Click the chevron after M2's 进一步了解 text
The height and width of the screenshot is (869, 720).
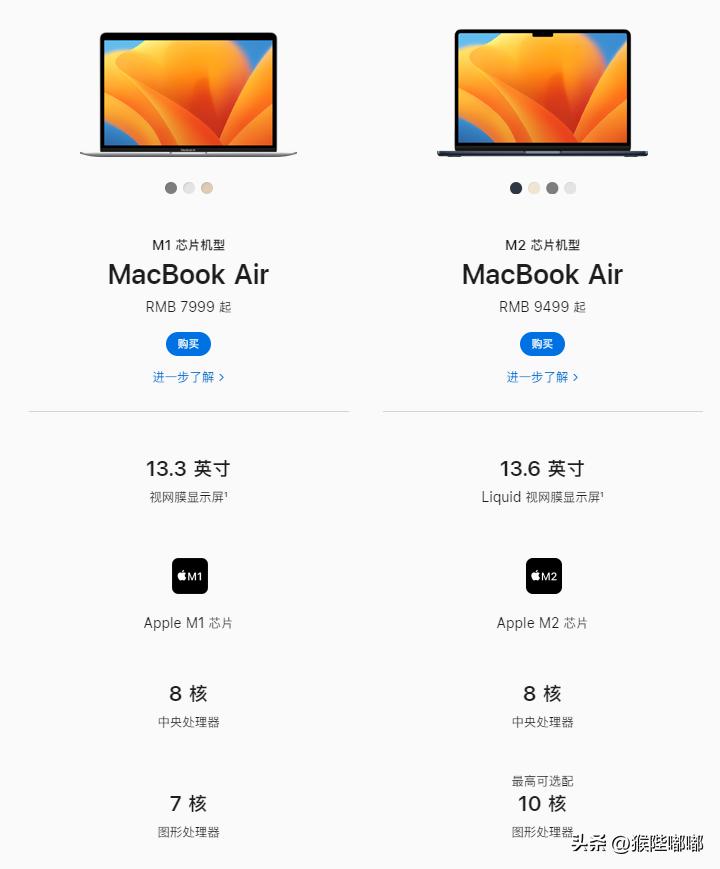(576, 378)
